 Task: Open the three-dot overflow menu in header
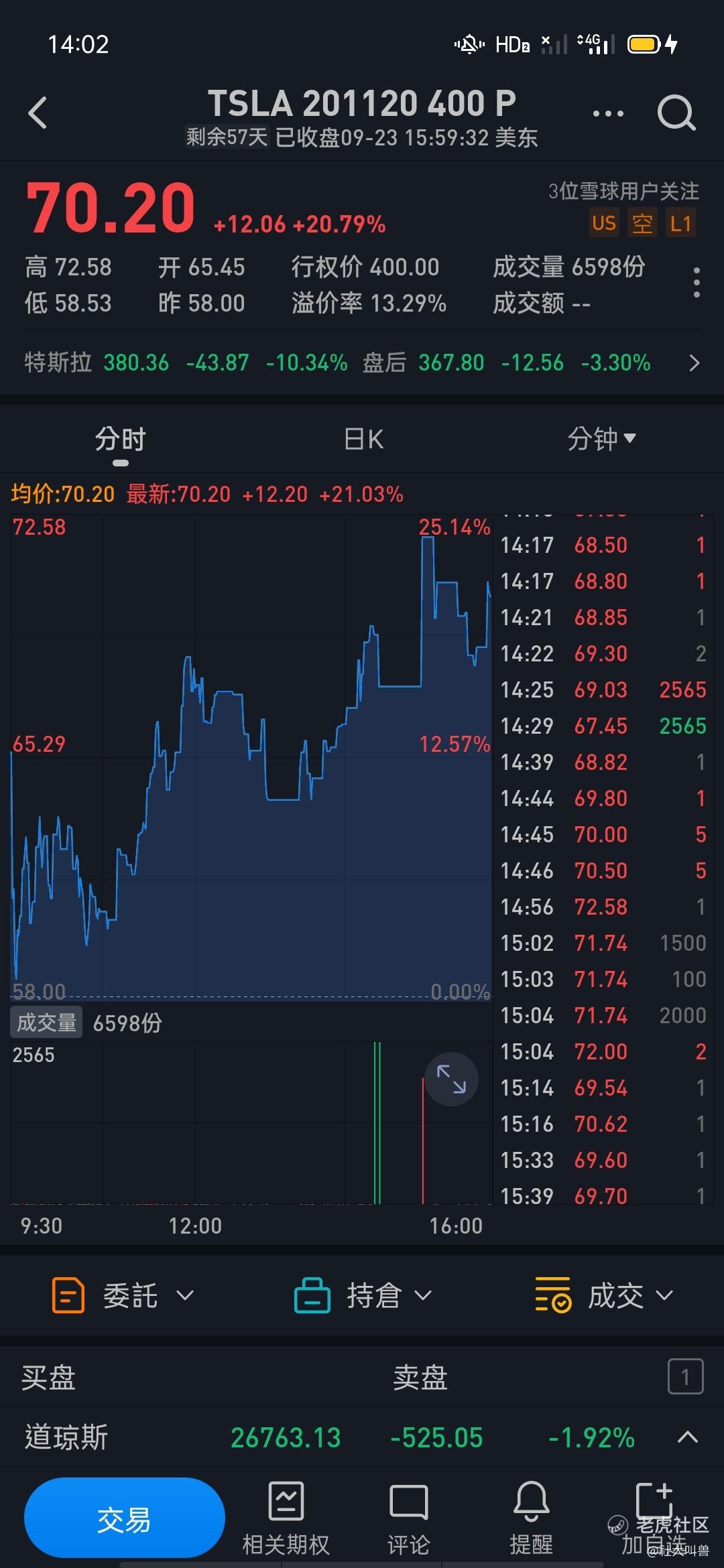pyautogui.click(x=608, y=113)
